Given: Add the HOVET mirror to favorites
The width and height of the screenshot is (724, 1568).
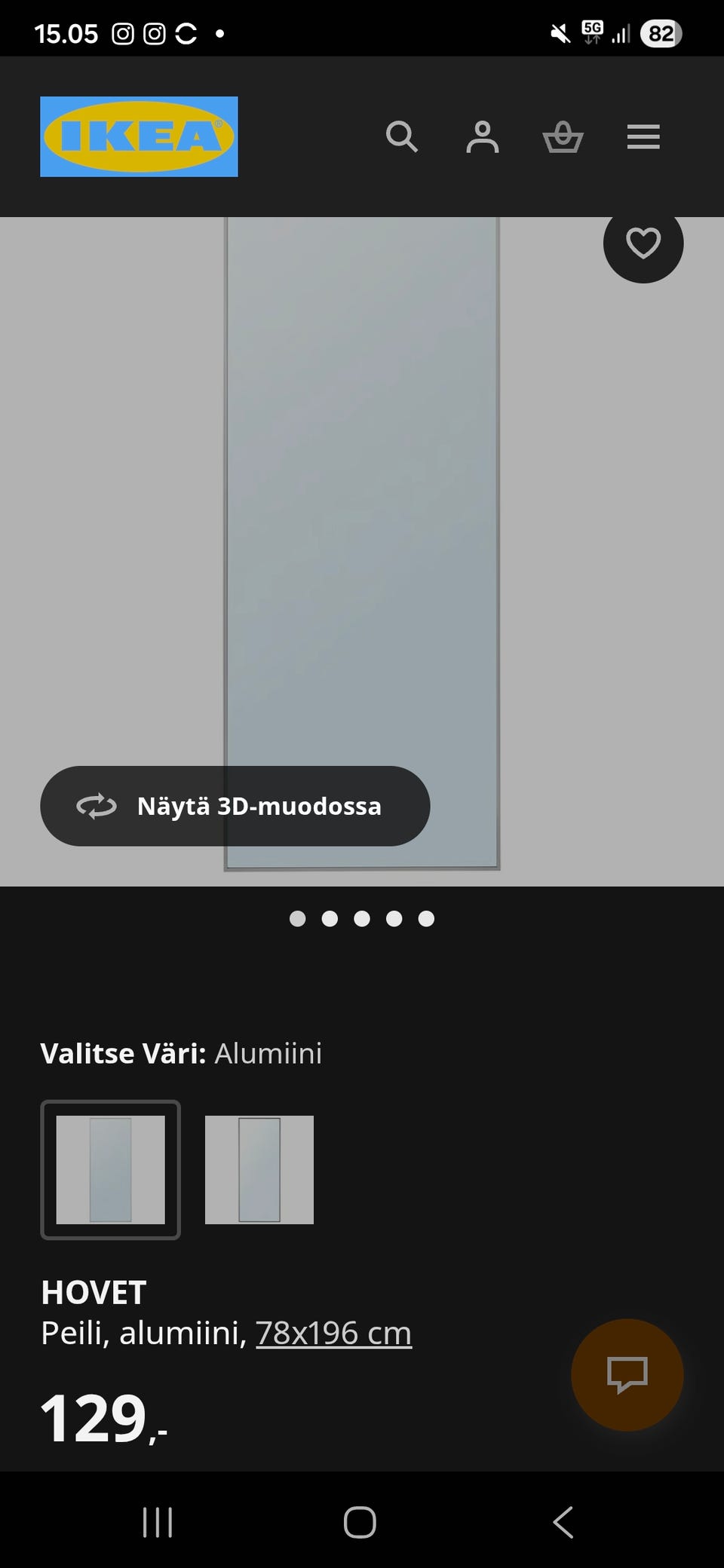Looking at the screenshot, I should click(643, 243).
